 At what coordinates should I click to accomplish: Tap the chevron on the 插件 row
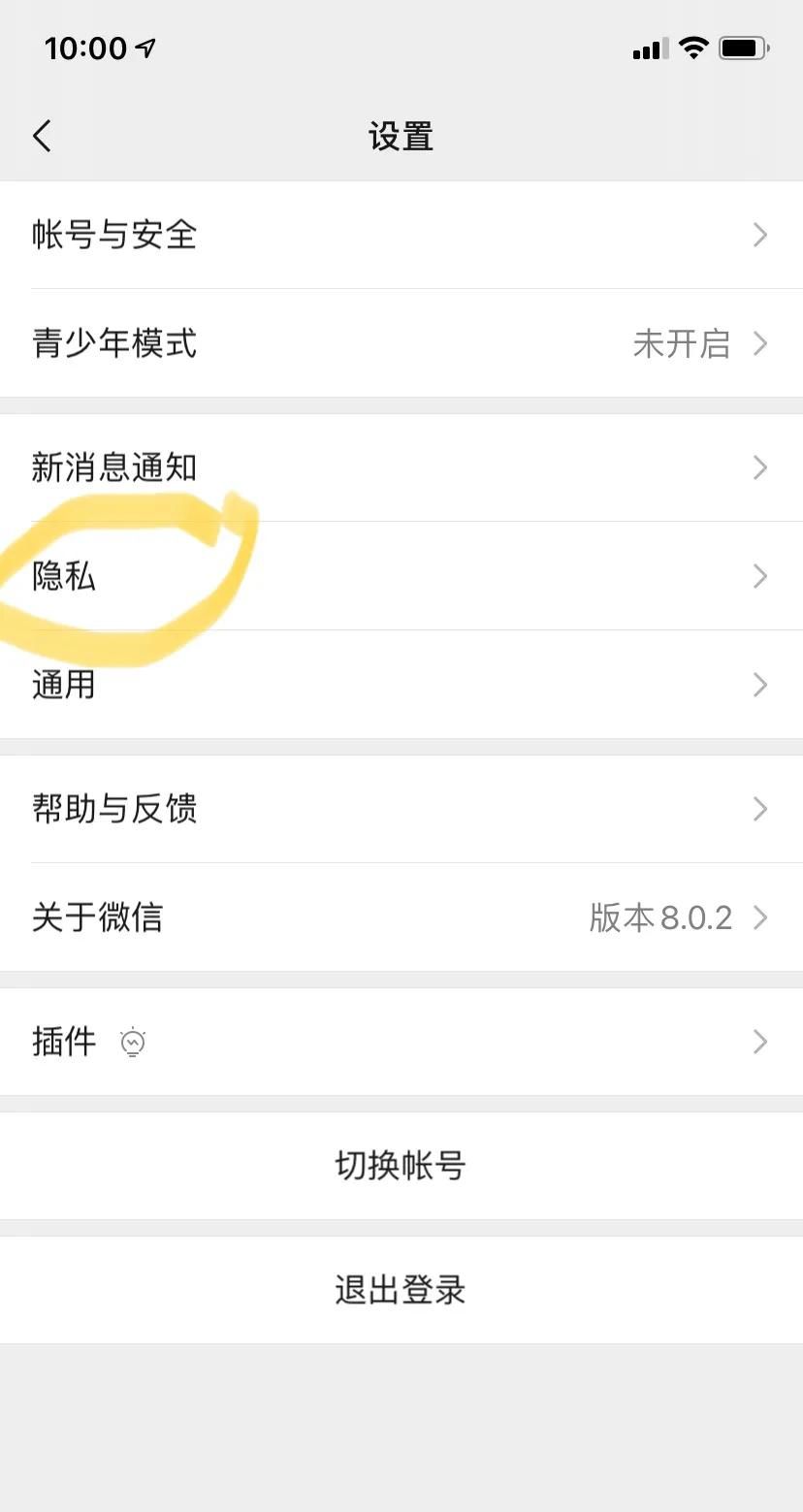coord(760,1043)
